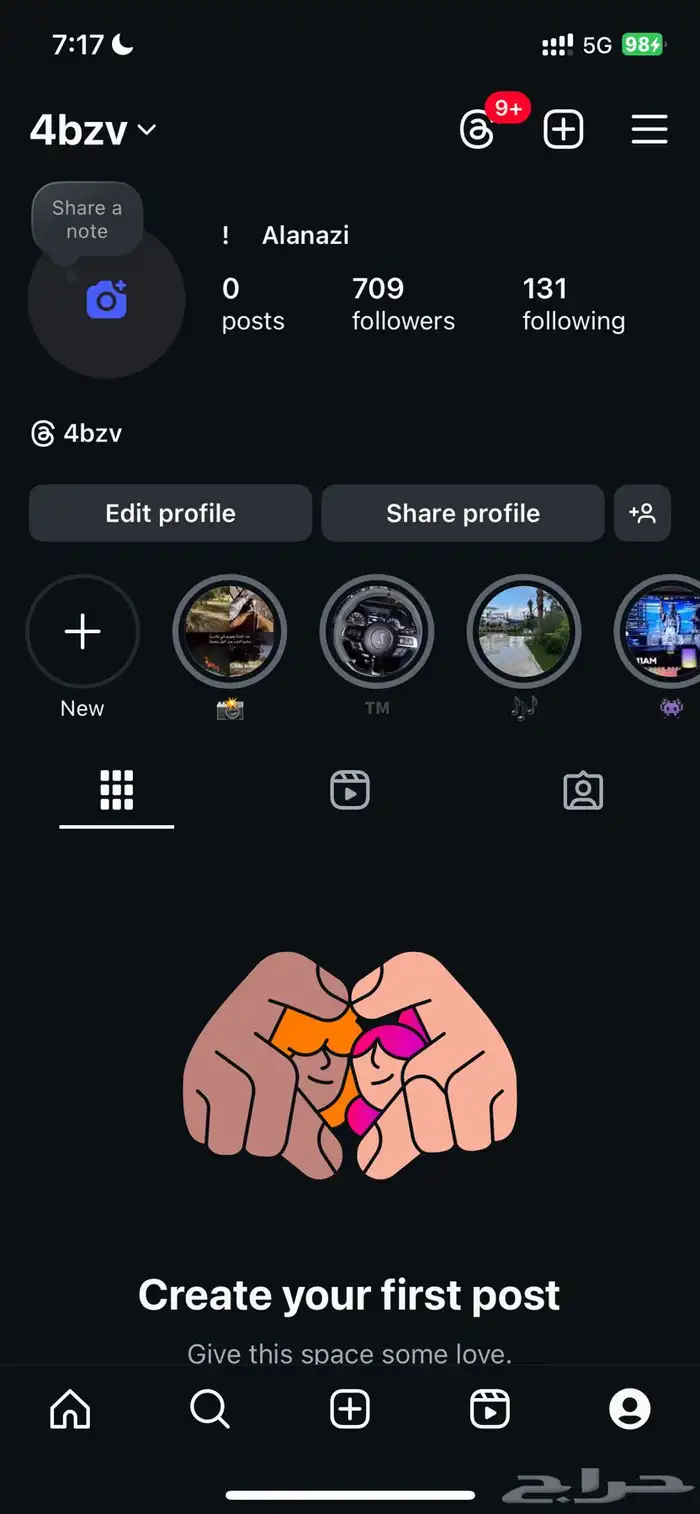Open the music notes highlight
Screen dimensions: 700x1514
coord(524,632)
